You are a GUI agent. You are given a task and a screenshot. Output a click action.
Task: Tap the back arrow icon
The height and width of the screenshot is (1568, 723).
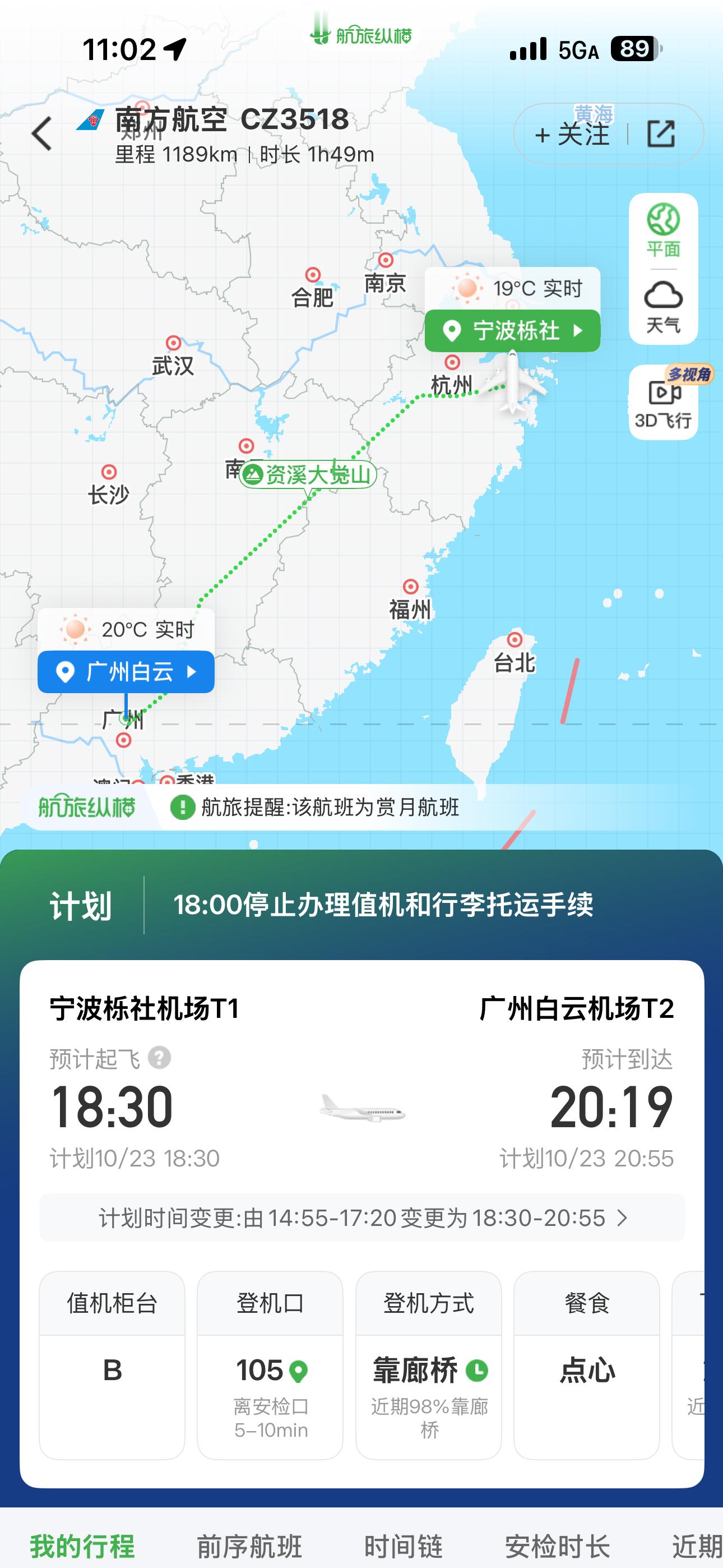point(41,133)
